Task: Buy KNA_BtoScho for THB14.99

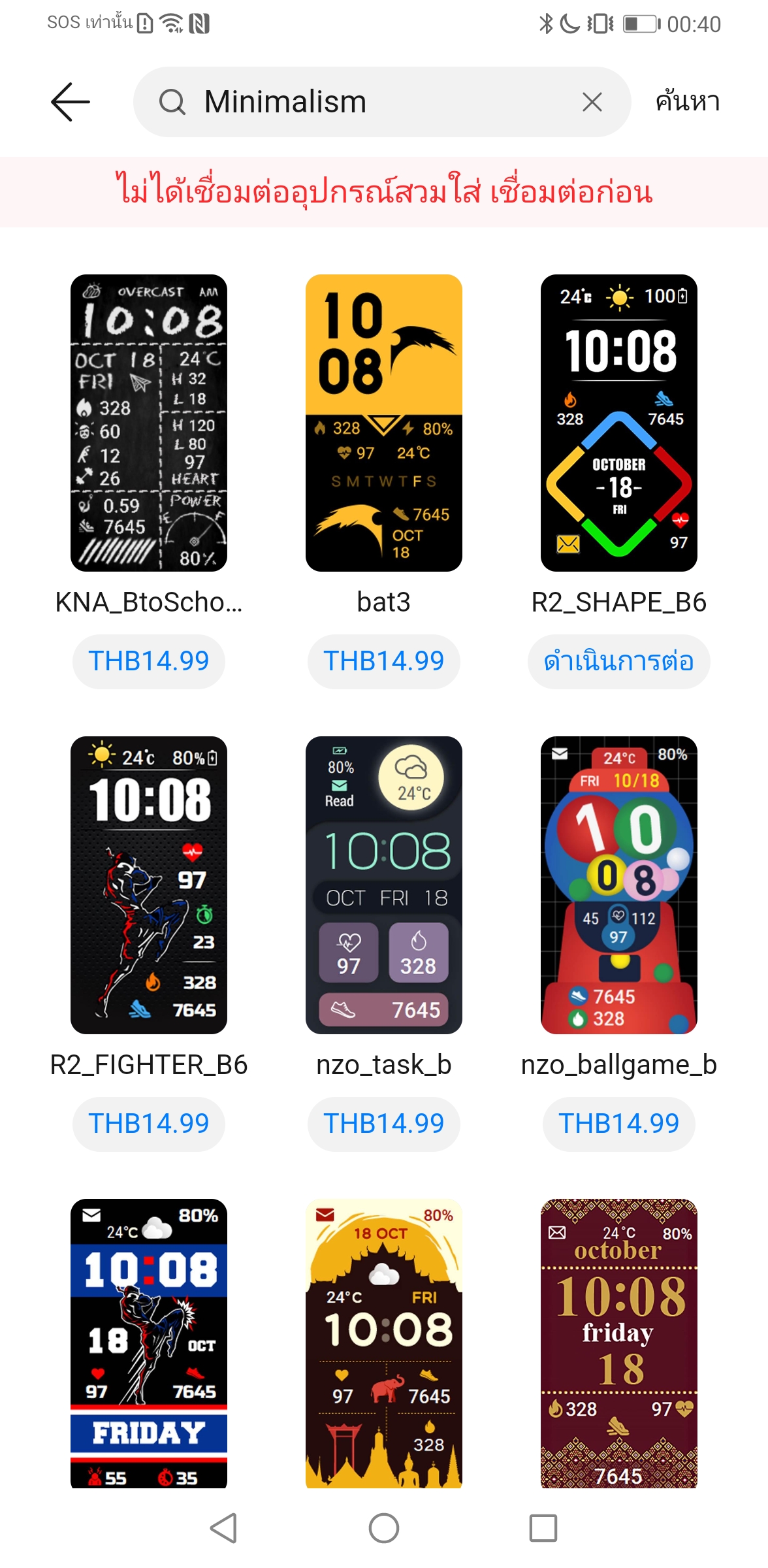Action: pyautogui.click(x=149, y=661)
